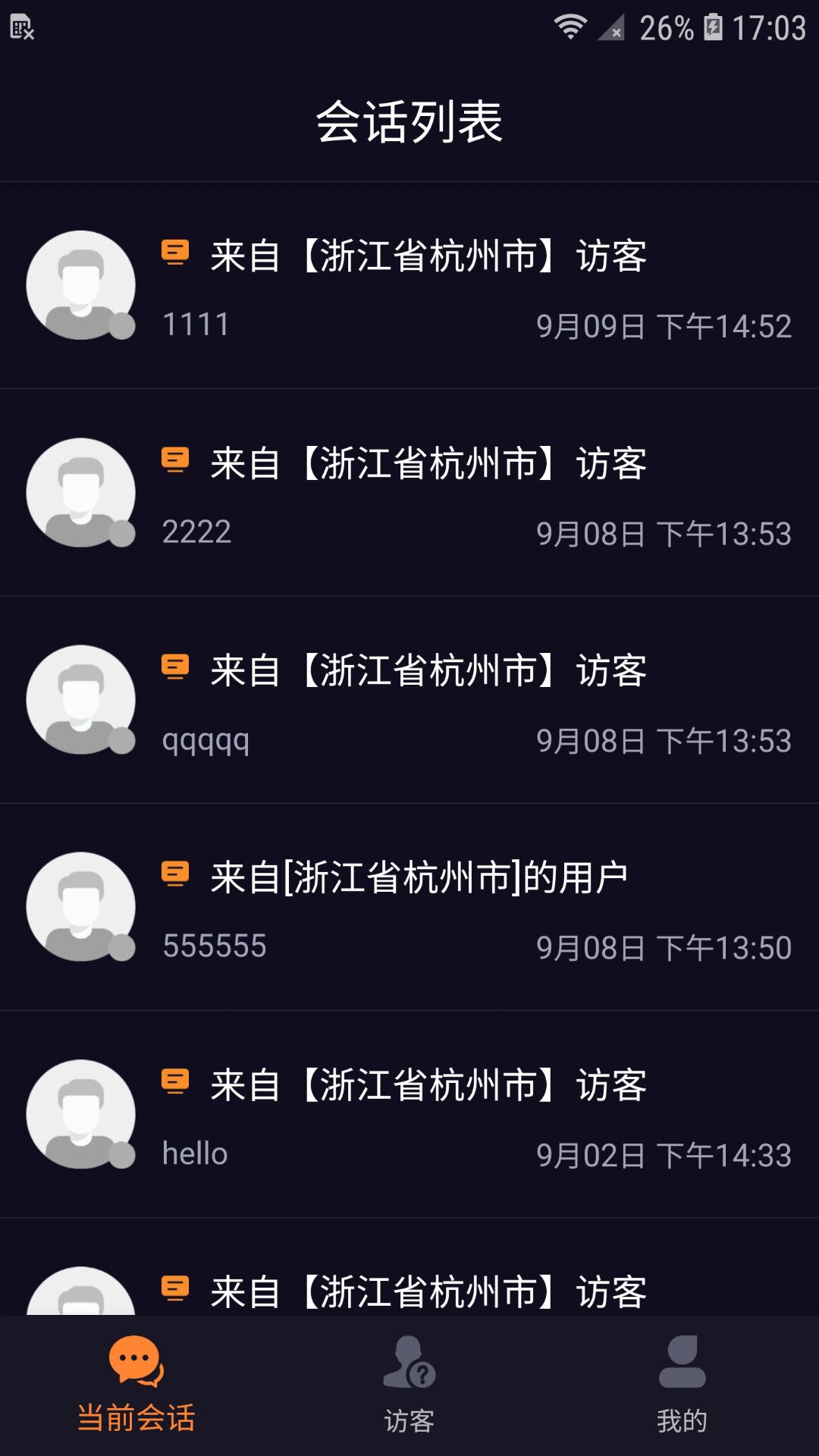Tap the battery charging indicator
Viewport: 819px width, 1456px height.
tap(713, 25)
